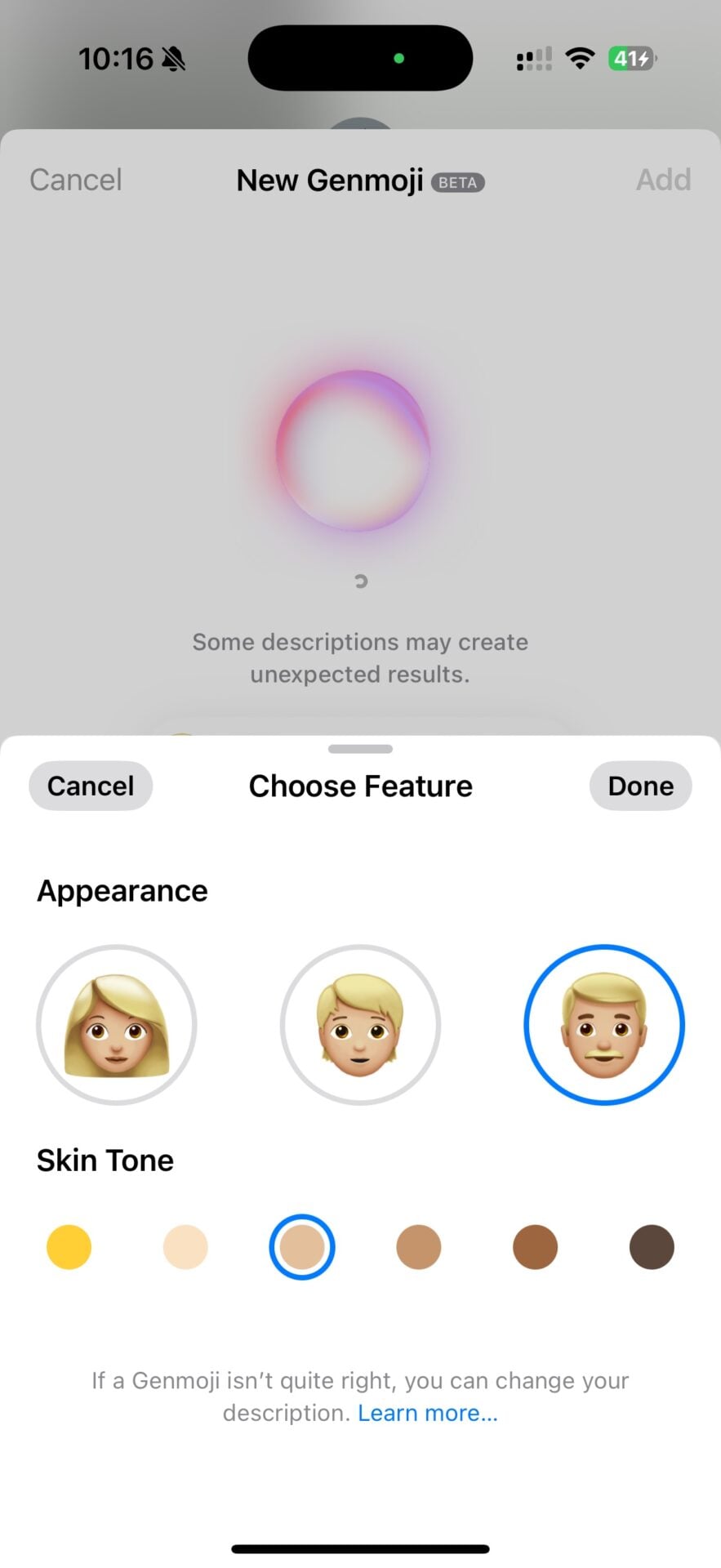Select the yellow skin tone
Image resolution: width=721 pixels, height=1568 pixels.
pyautogui.click(x=69, y=1247)
